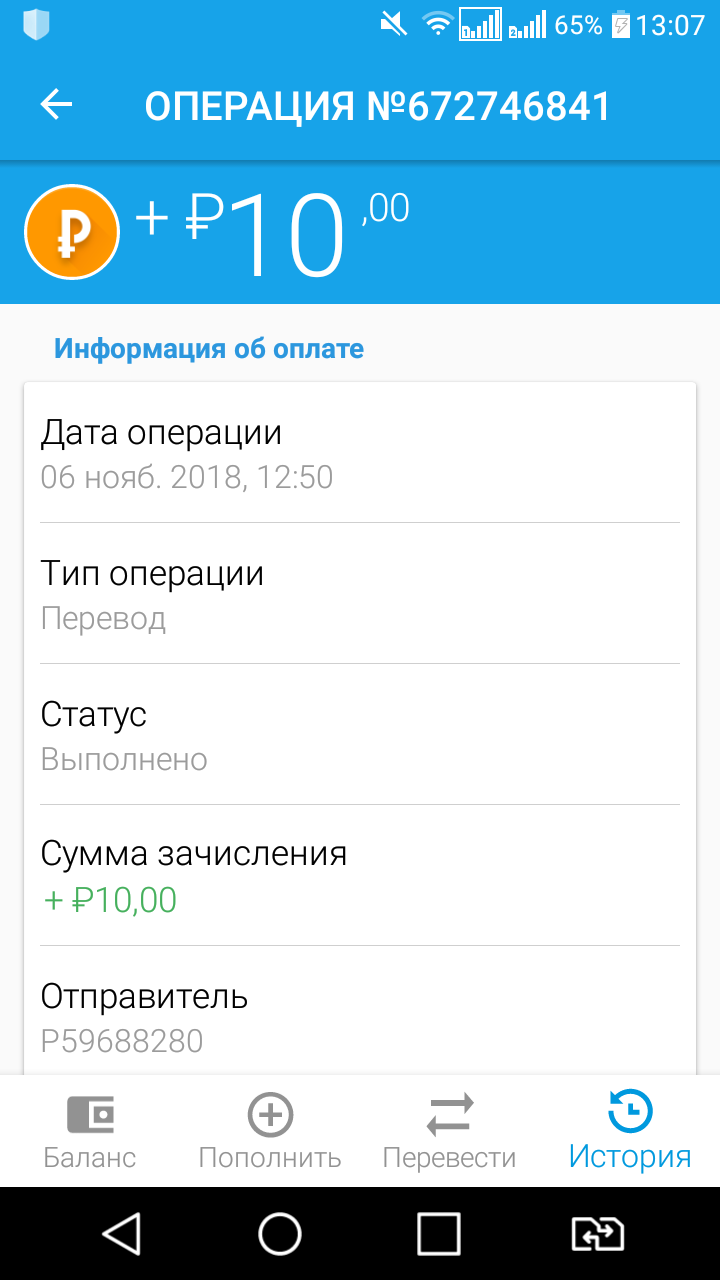720x1280 pixels.
Task: Open the Пополнить tab
Action: pyautogui.click(x=270, y=1131)
